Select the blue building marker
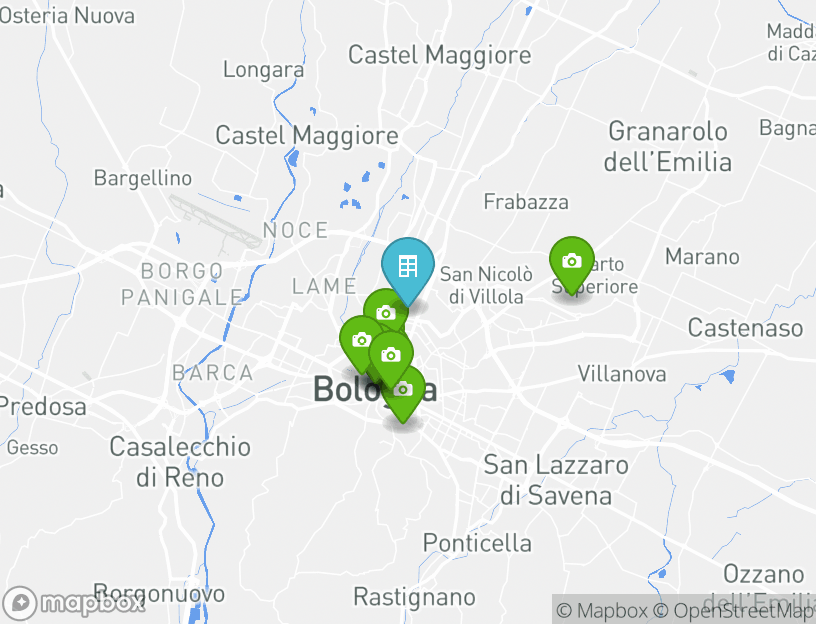This screenshot has width=816, height=624. click(408, 267)
